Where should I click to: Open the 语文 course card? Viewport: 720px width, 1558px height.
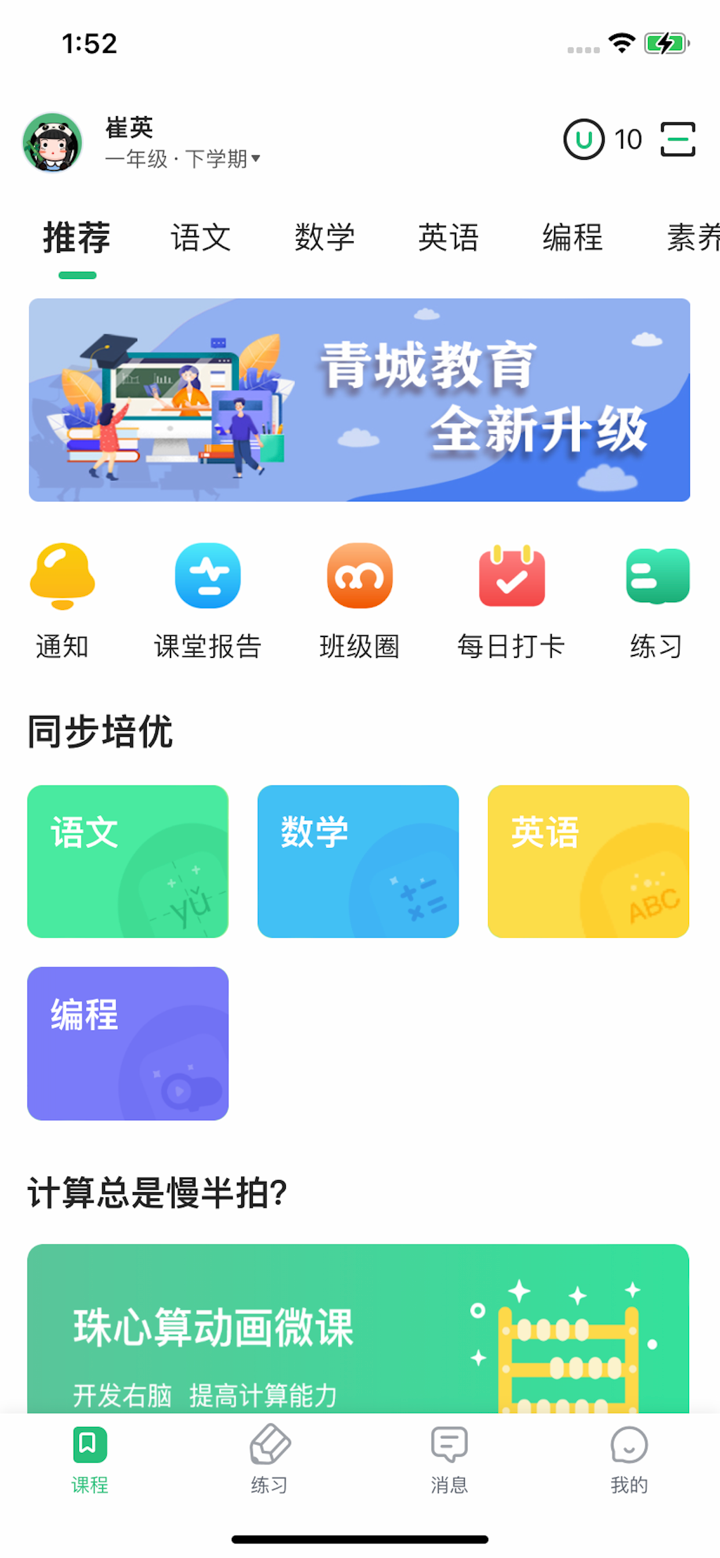[127, 861]
